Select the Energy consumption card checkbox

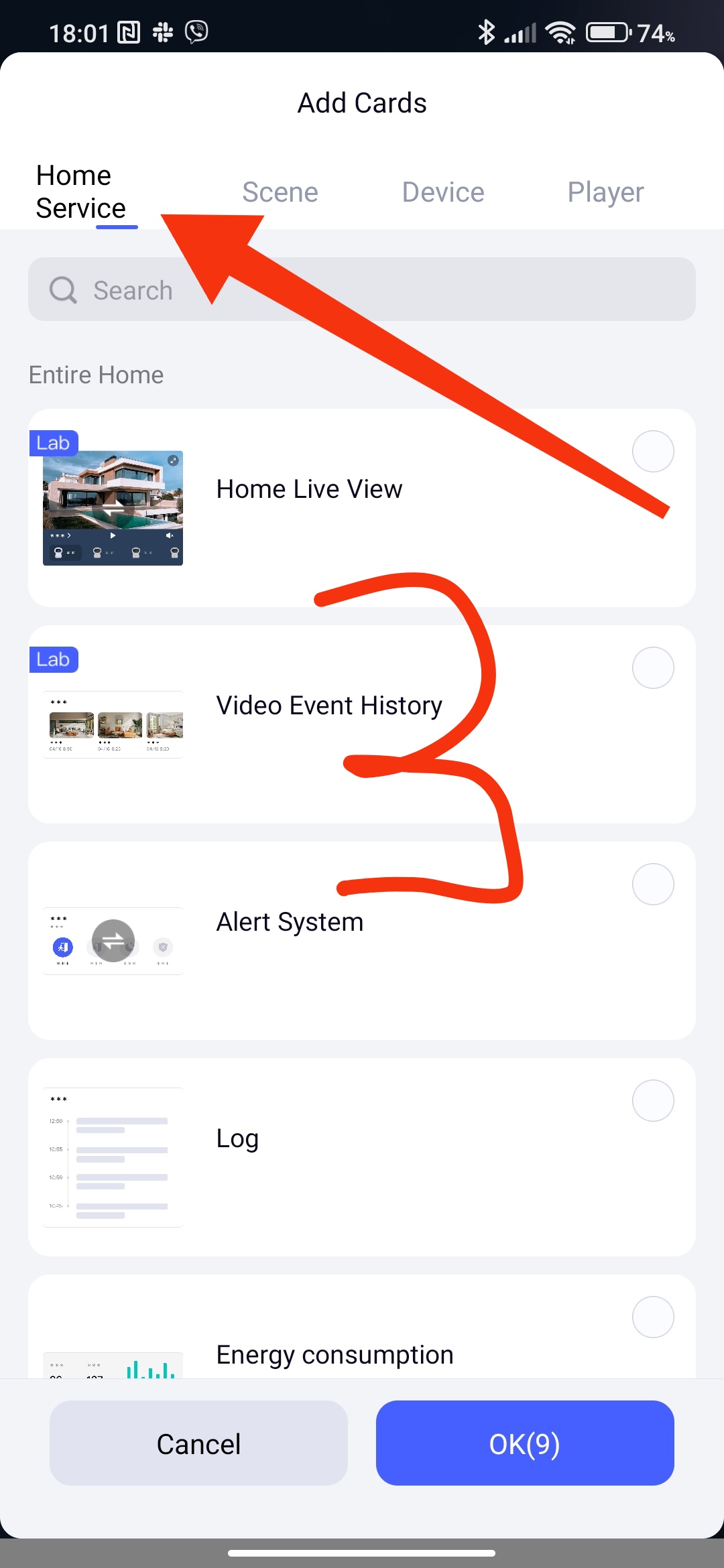(652, 1317)
